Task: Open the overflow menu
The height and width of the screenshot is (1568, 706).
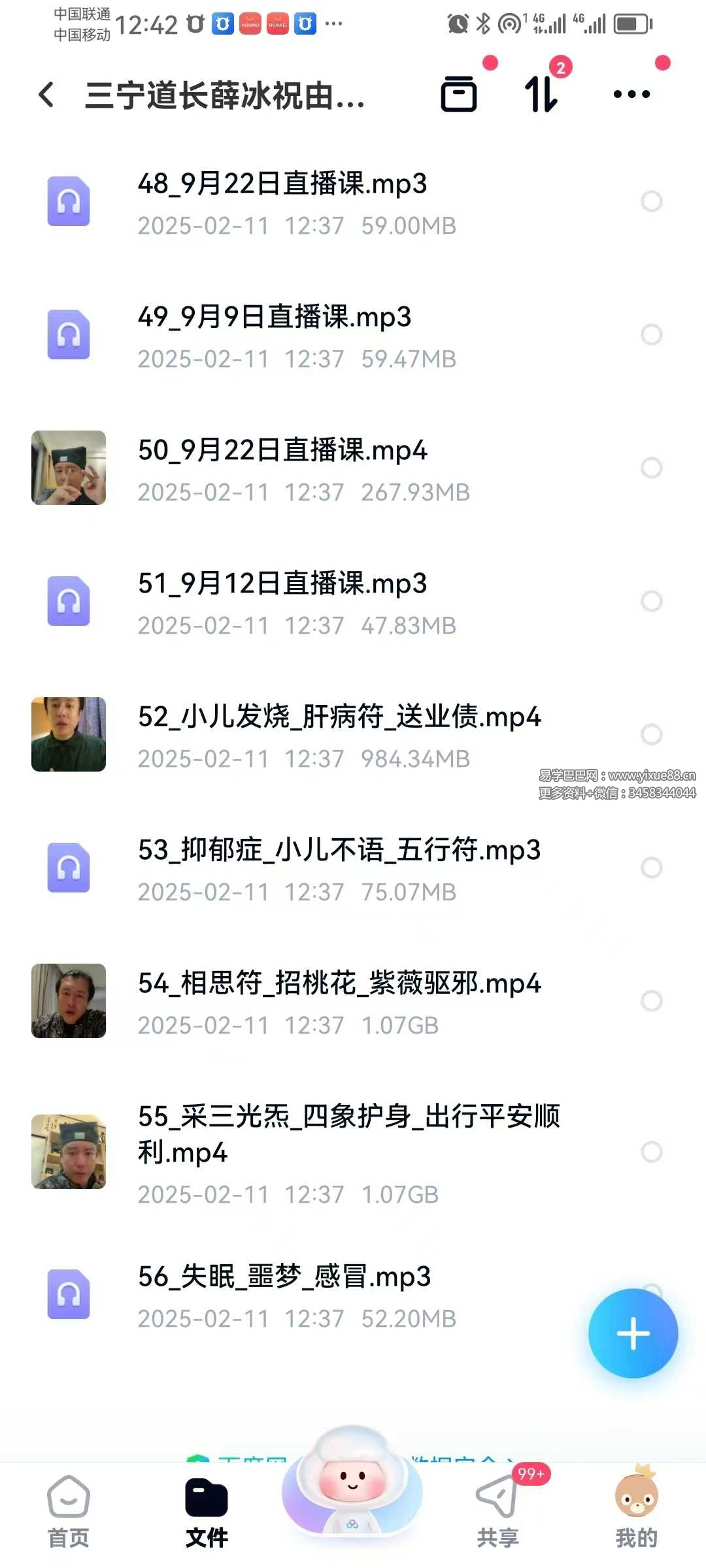Action: tap(631, 95)
